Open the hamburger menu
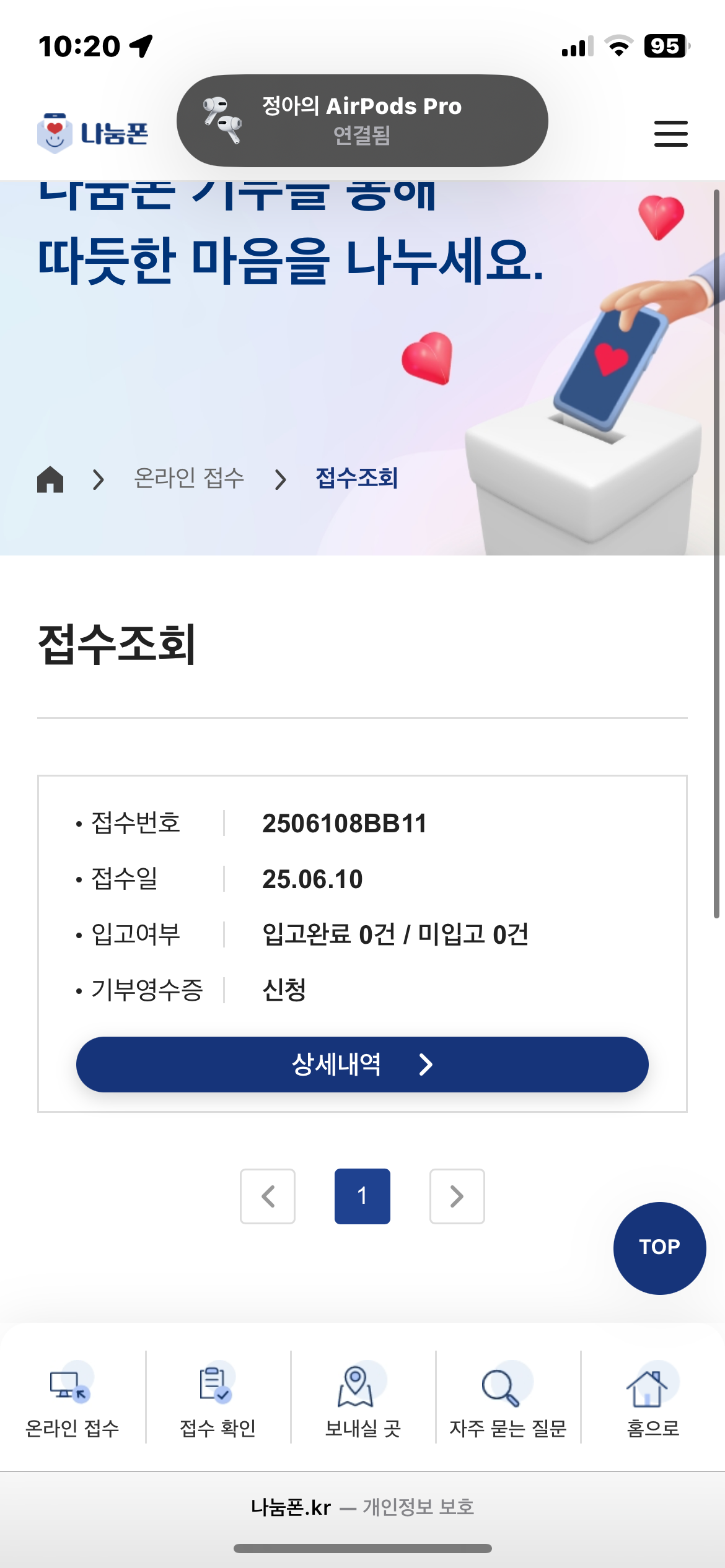725x1568 pixels. 670,134
